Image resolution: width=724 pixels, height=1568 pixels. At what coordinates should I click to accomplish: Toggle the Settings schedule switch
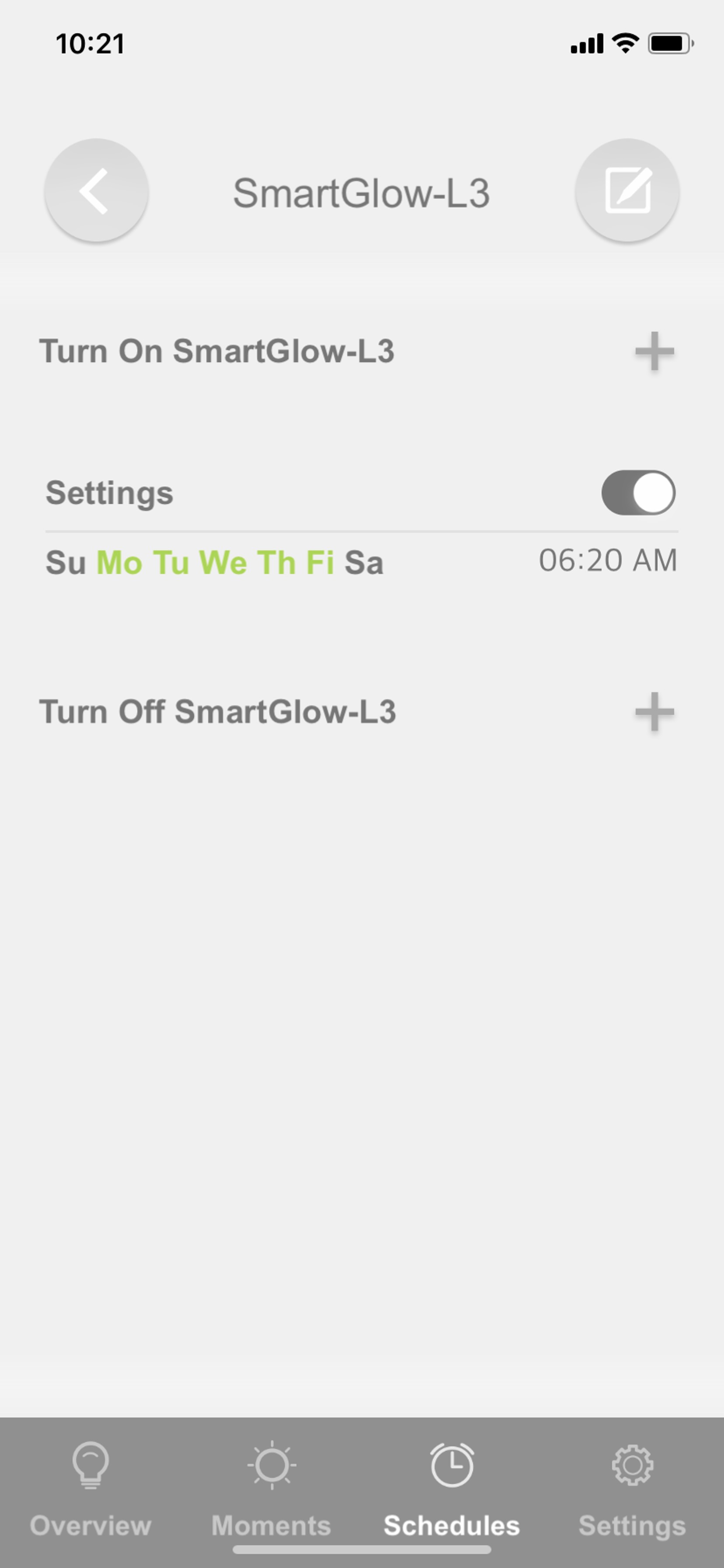point(638,493)
